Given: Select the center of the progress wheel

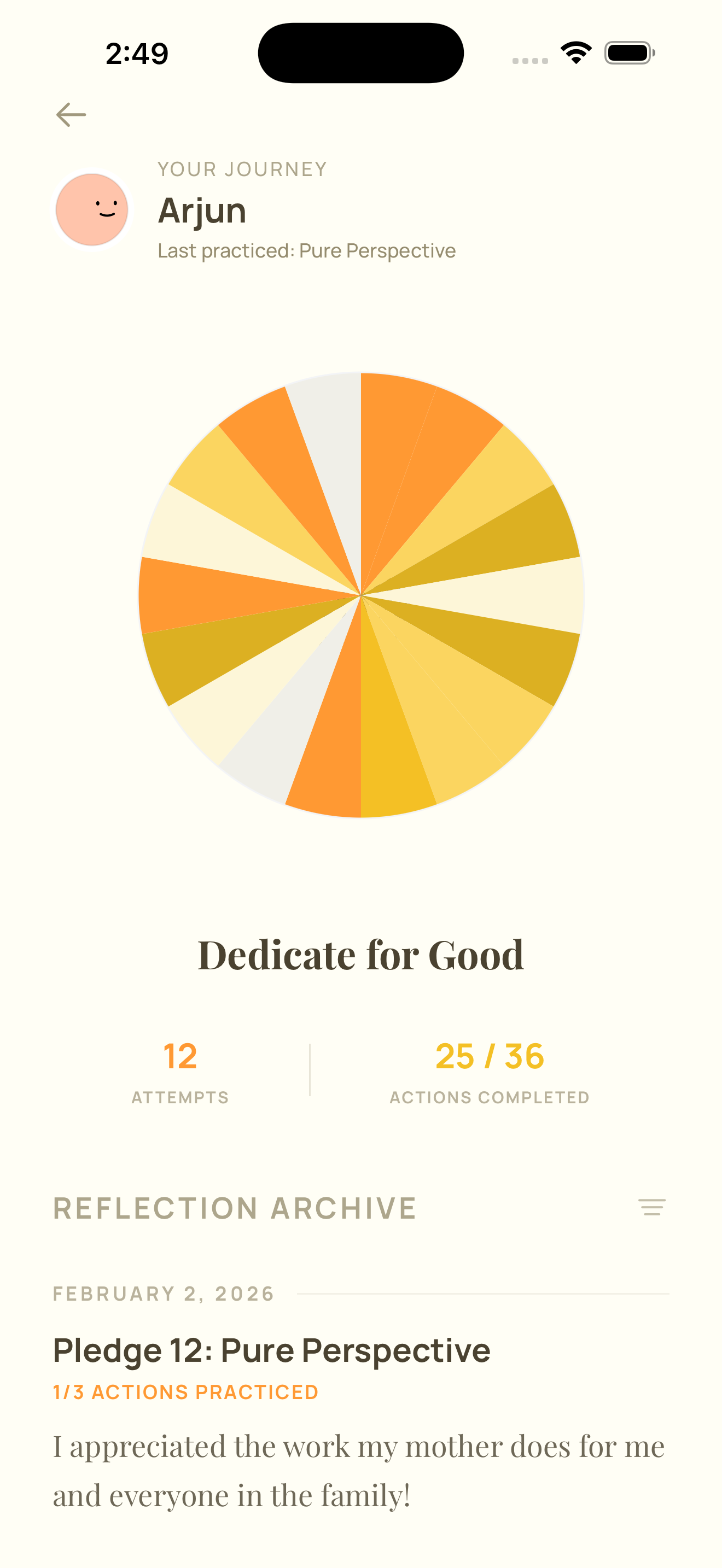Looking at the screenshot, I should (x=361, y=594).
